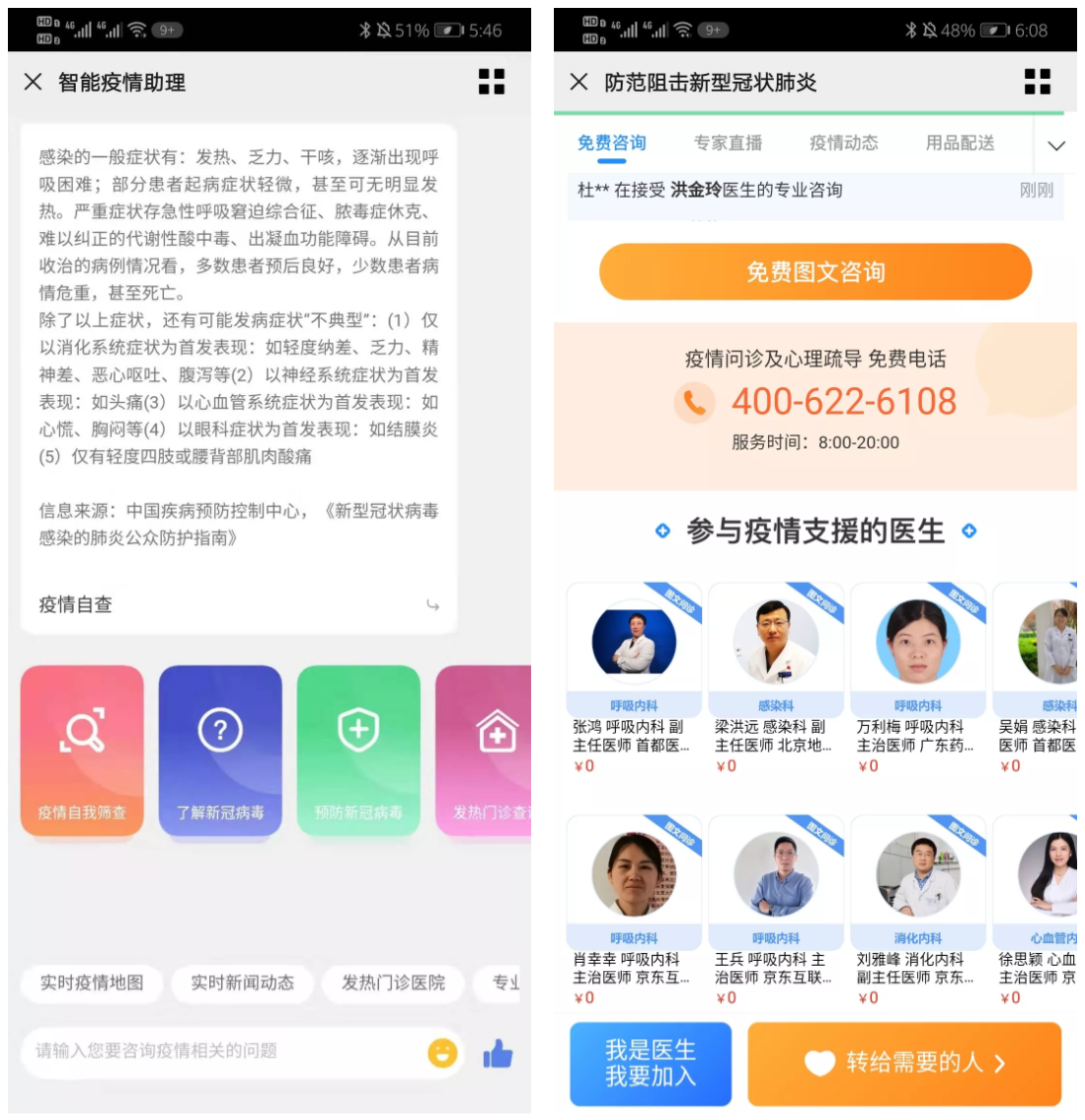Screen dimensions: 1085x1120
Task: Open grid menu beside 智能疫情助理 title
Action: pos(492,82)
